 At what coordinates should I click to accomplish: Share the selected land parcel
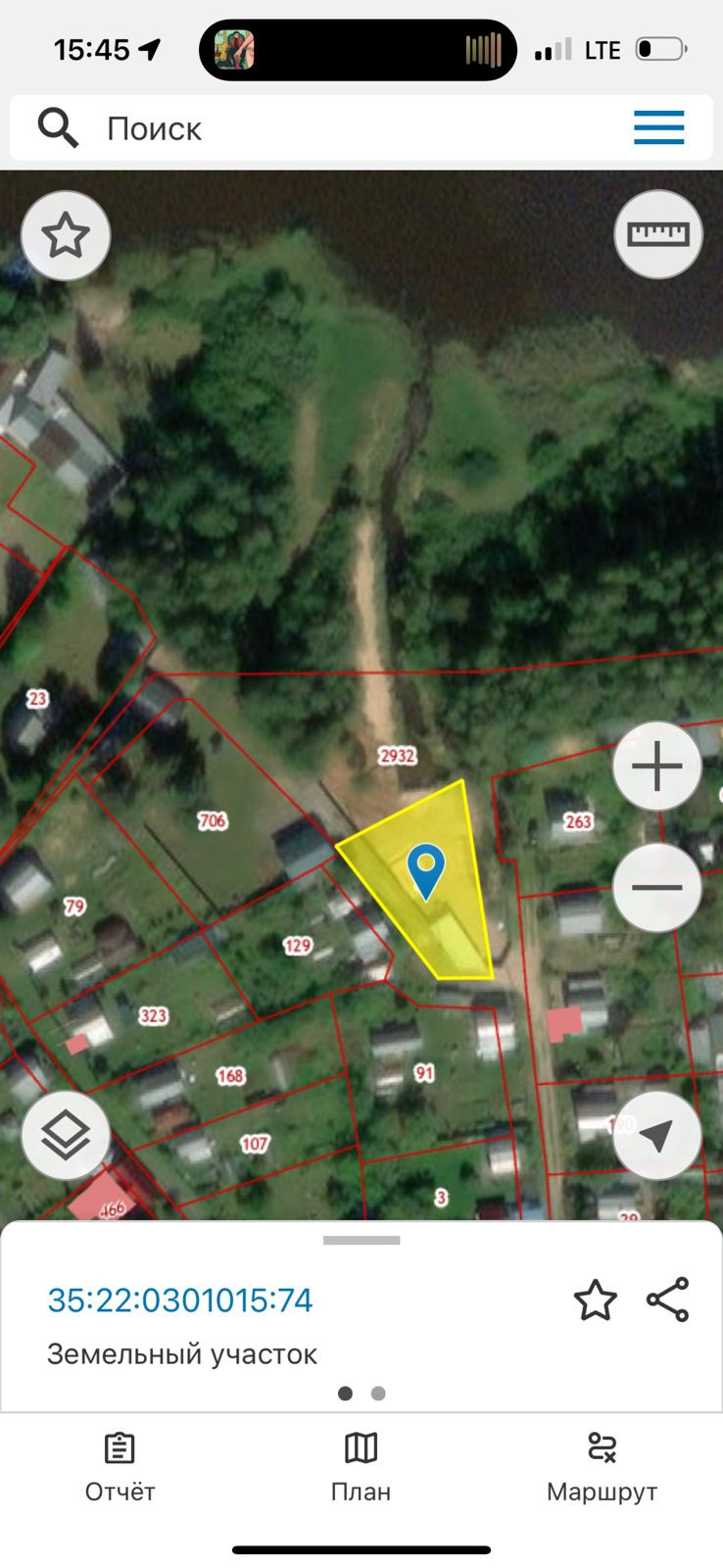click(x=668, y=1300)
